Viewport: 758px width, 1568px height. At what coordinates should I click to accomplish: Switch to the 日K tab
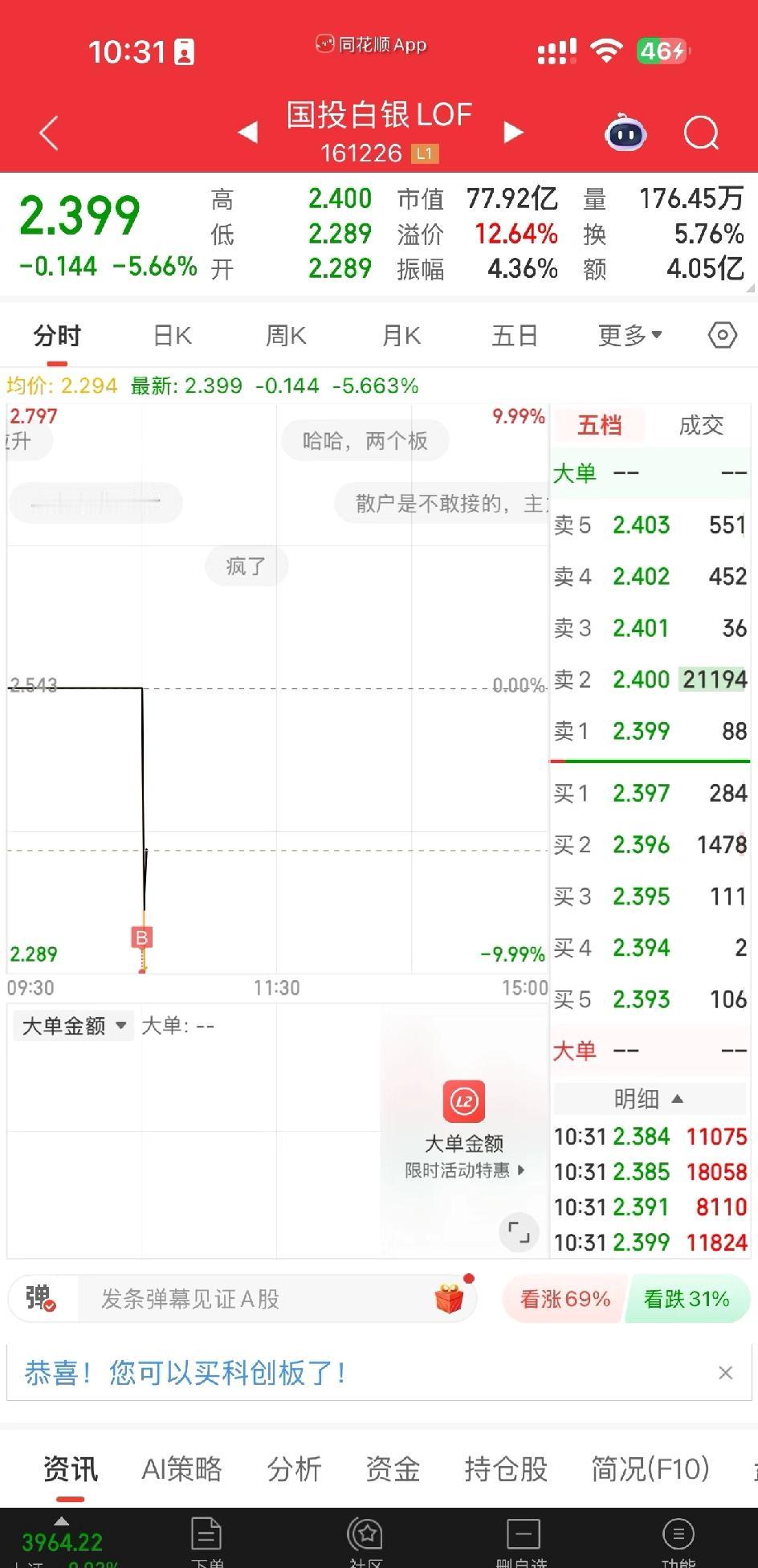pos(170,335)
